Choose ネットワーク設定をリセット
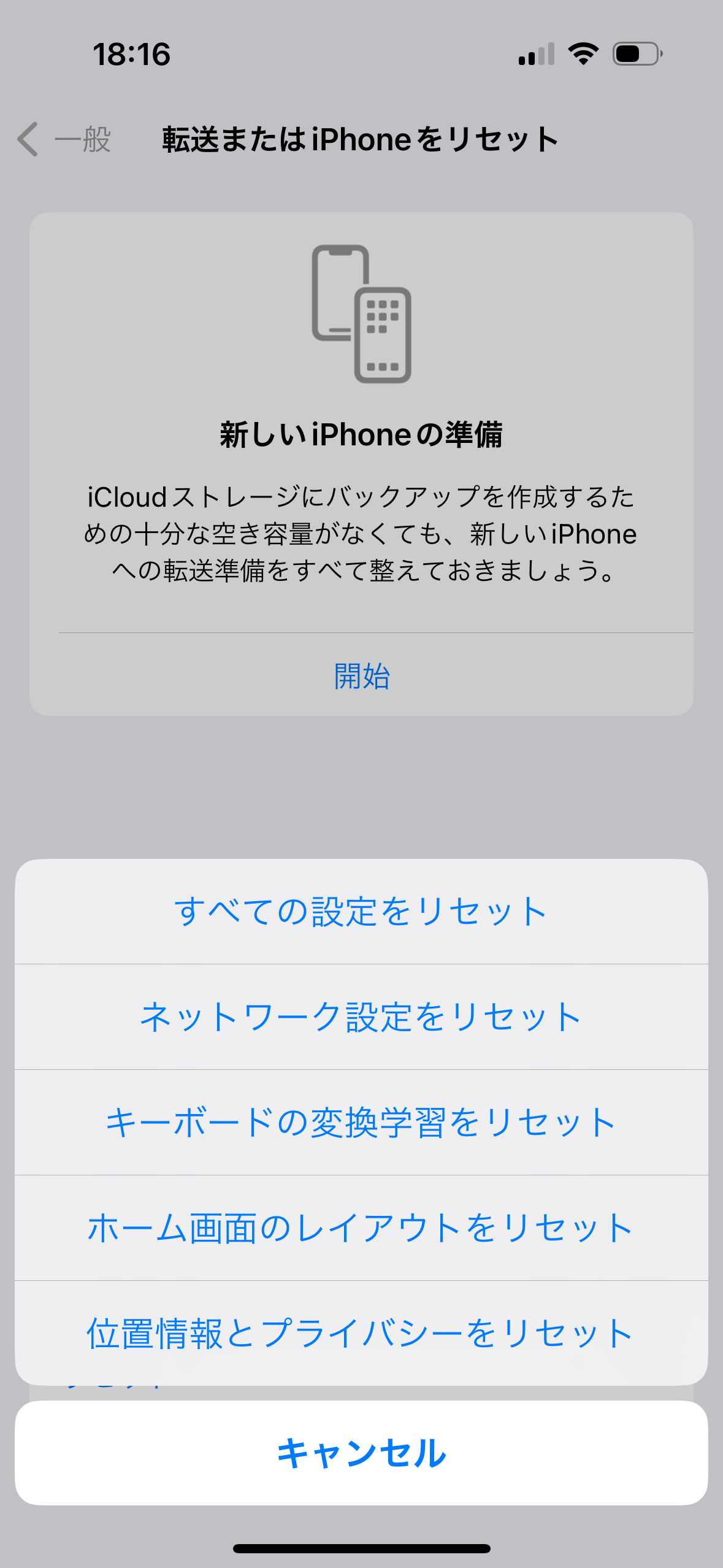Screen dimensions: 723x1568 tap(361, 1017)
